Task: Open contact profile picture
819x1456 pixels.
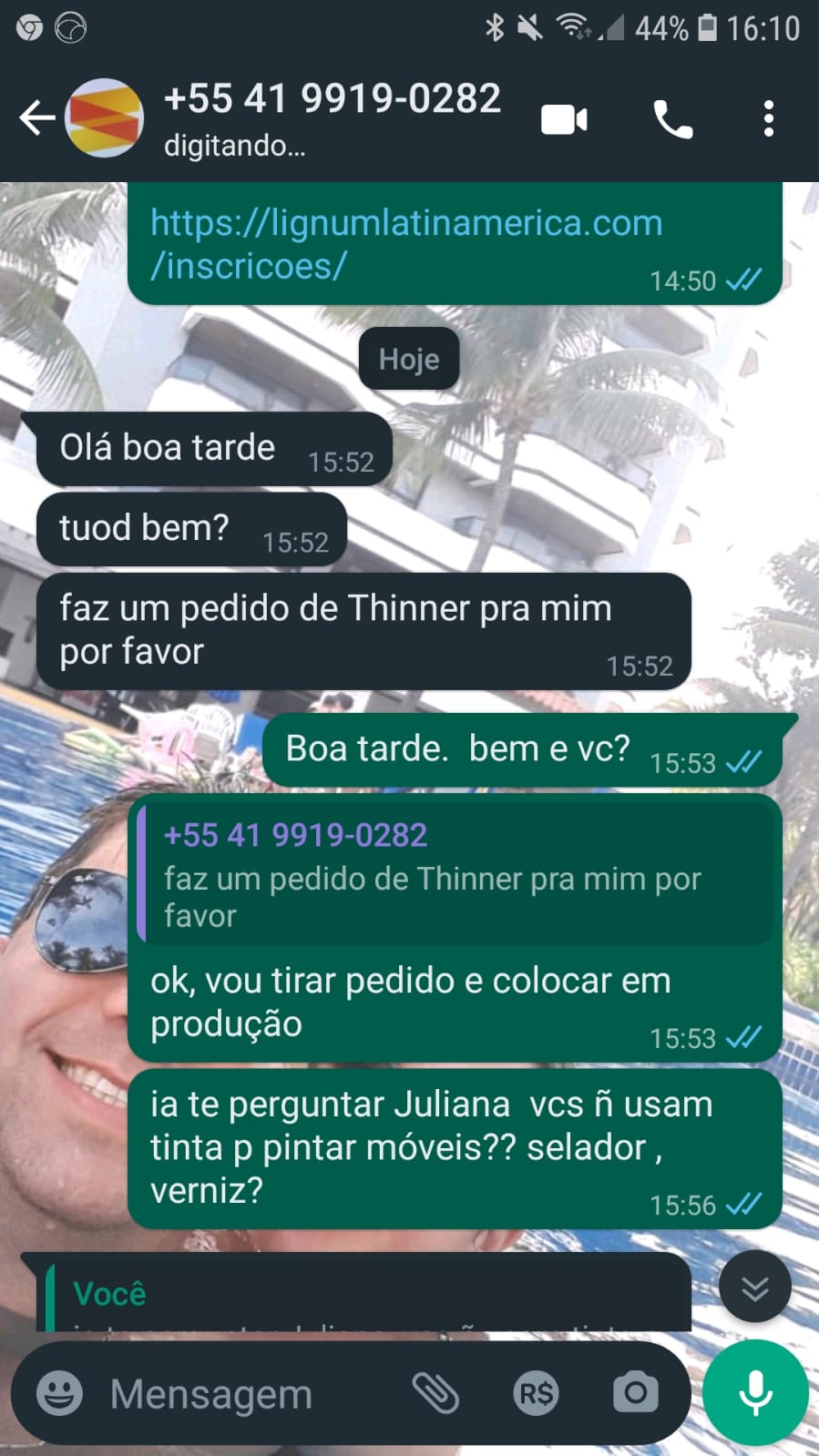Action: tap(105, 118)
